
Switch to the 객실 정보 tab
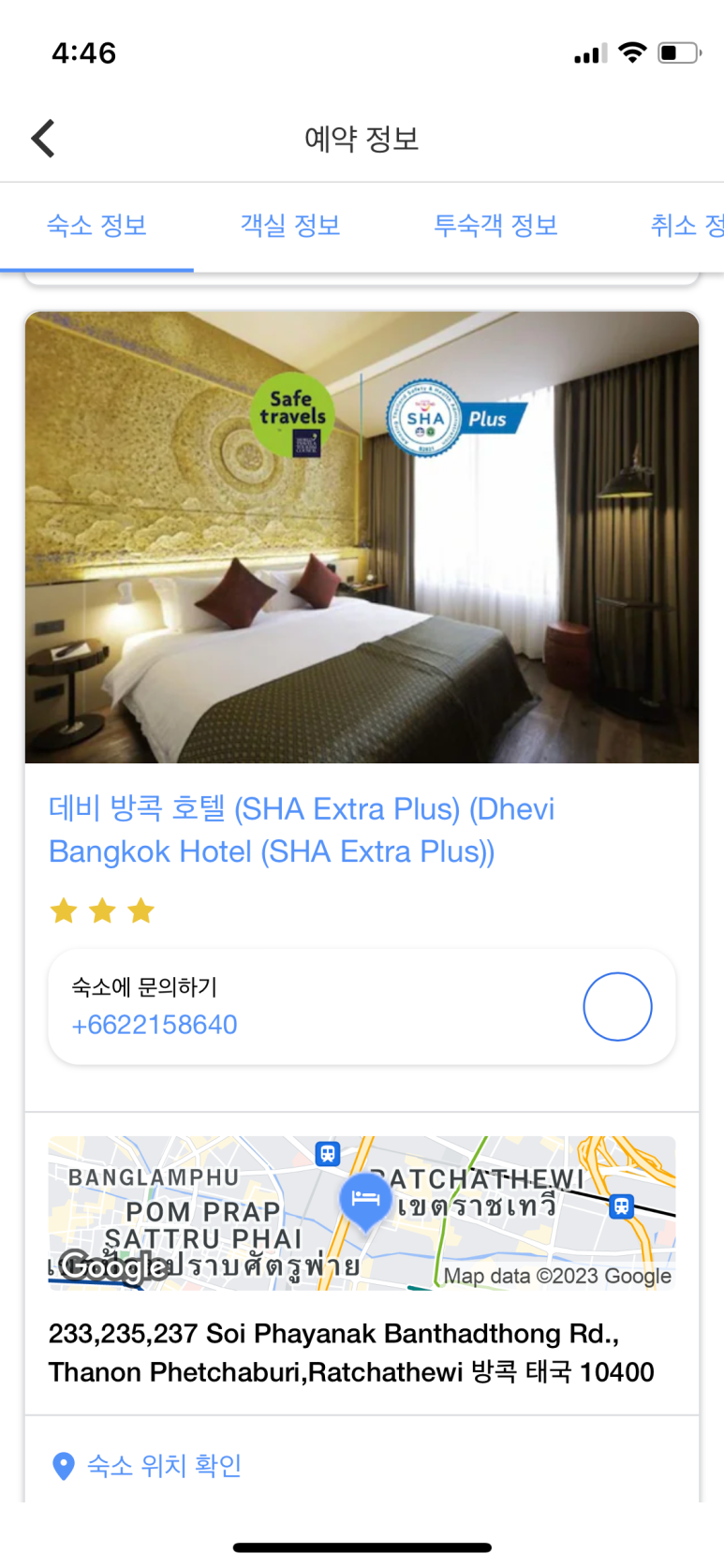(x=290, y=226)
